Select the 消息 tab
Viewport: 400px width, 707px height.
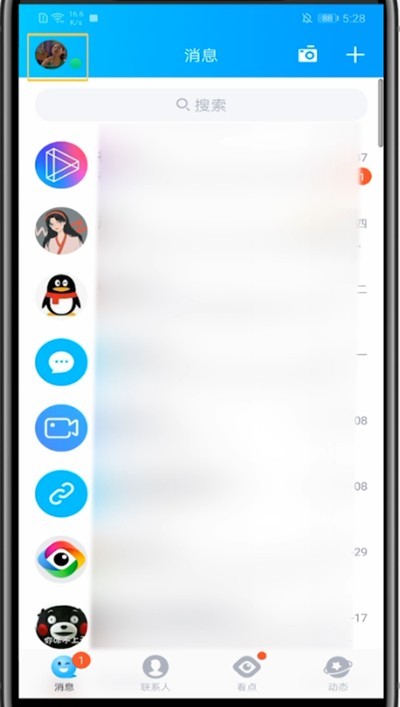tap(64, 672)
